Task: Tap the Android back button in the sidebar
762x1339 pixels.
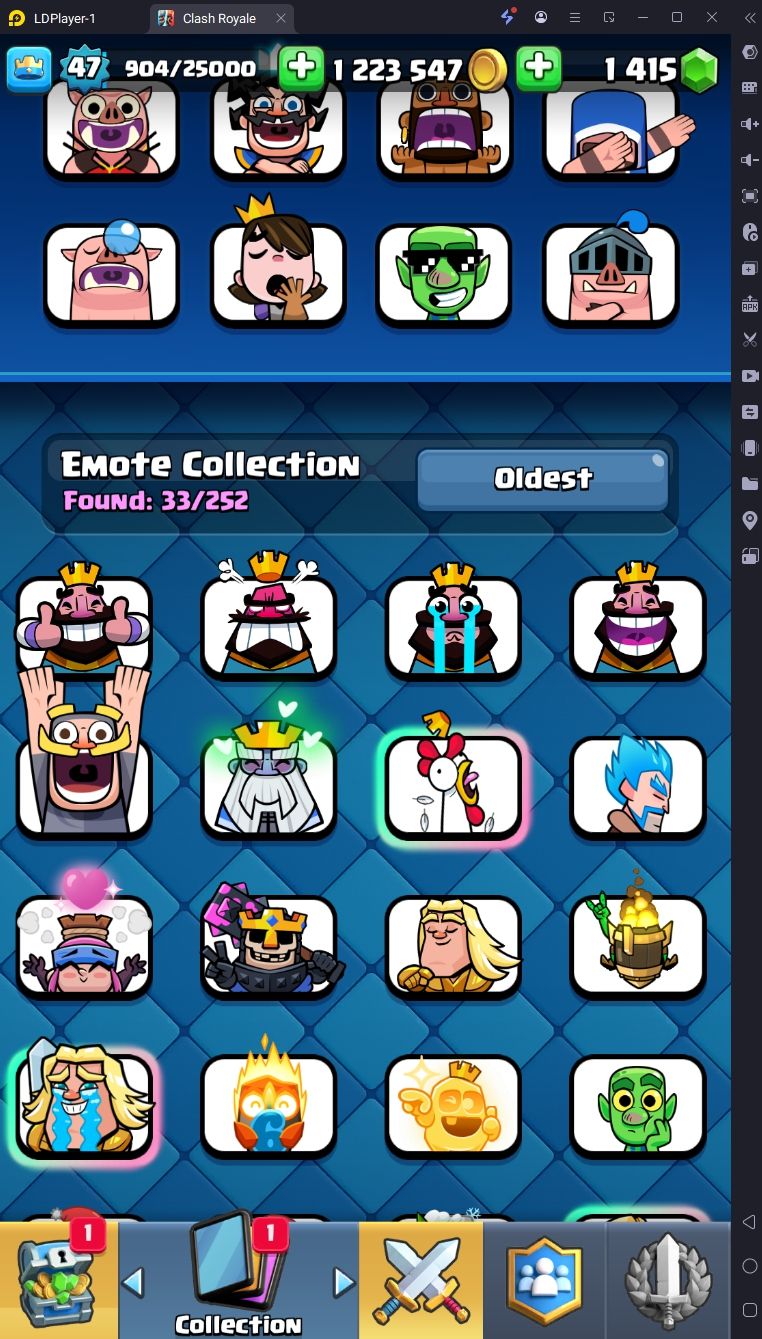Action: (x=749, y=1222)
